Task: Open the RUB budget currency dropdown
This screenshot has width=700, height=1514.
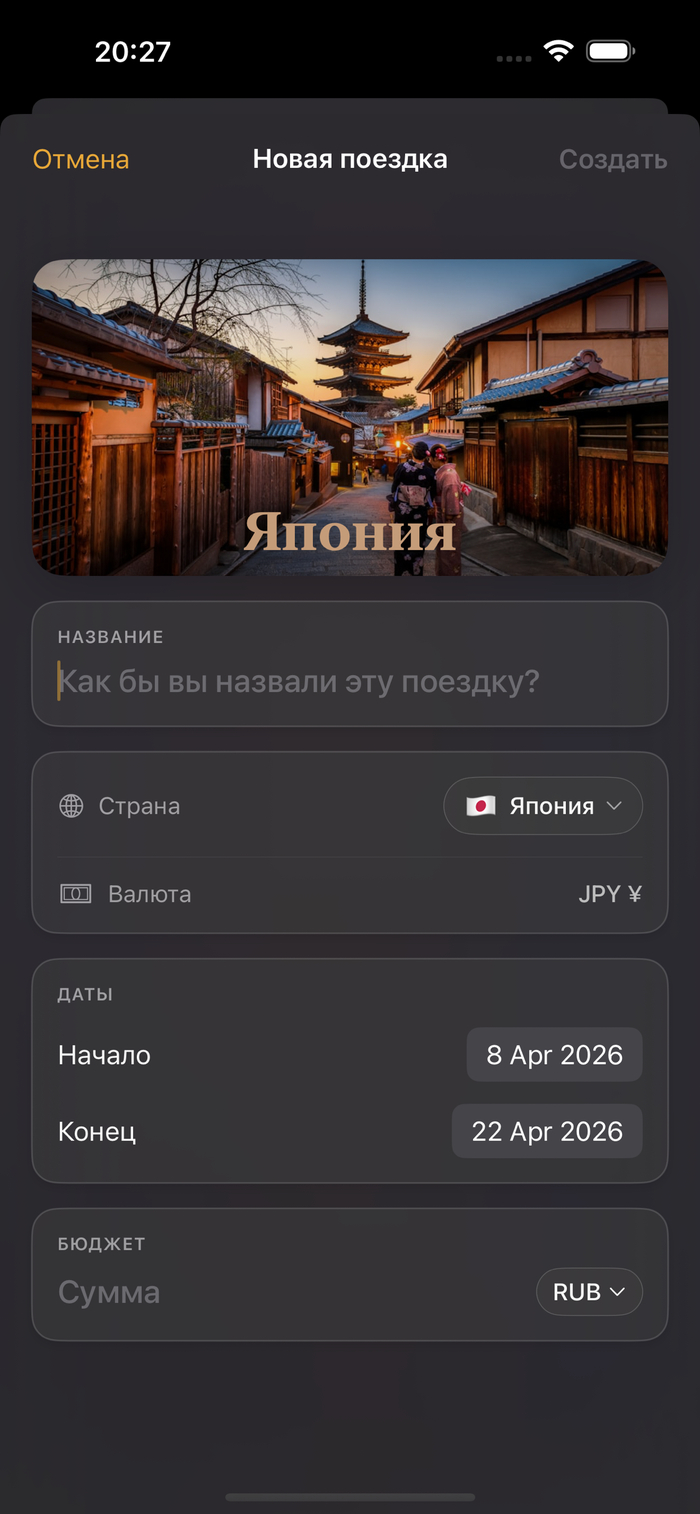Action: [x=590, y=1292]
